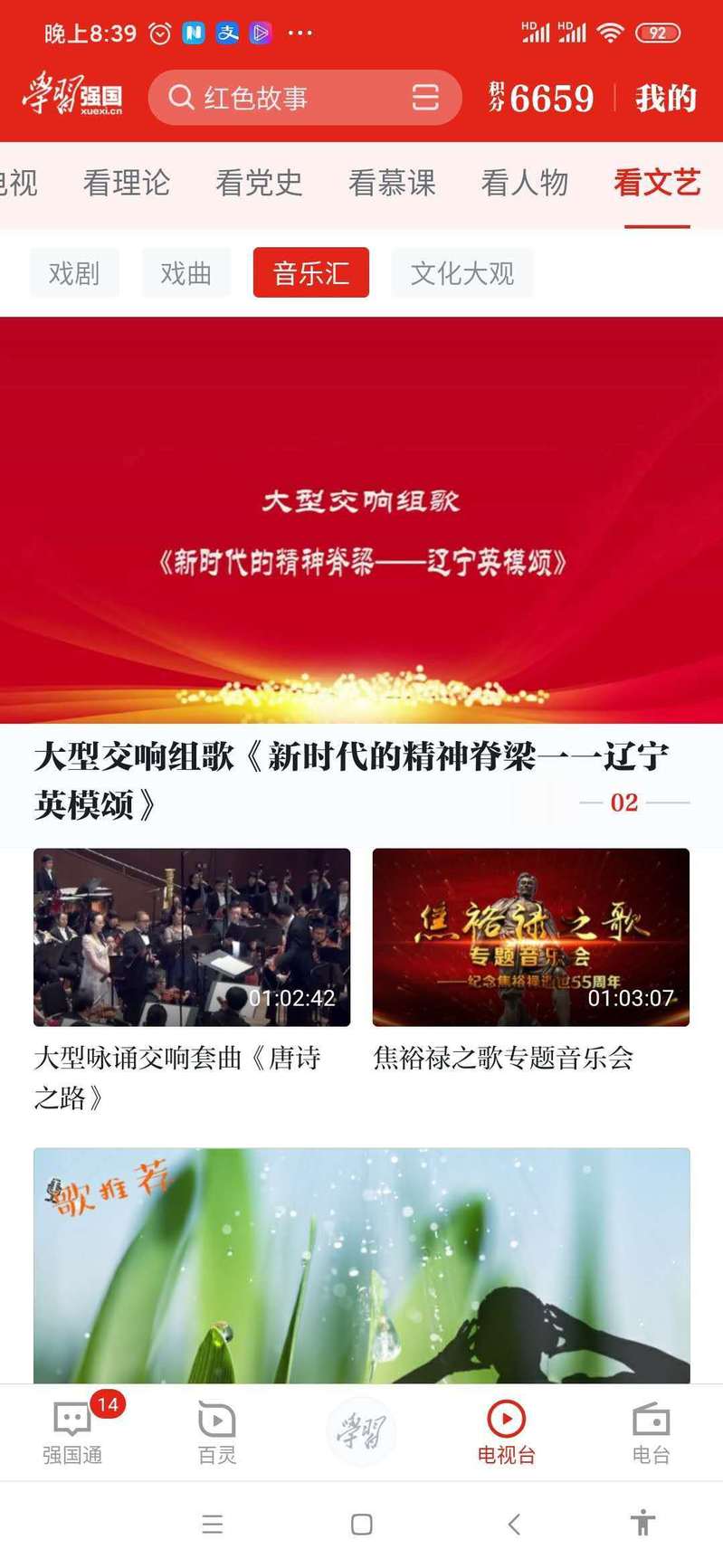Switch to the 看慕课 tab

[392, 183]
